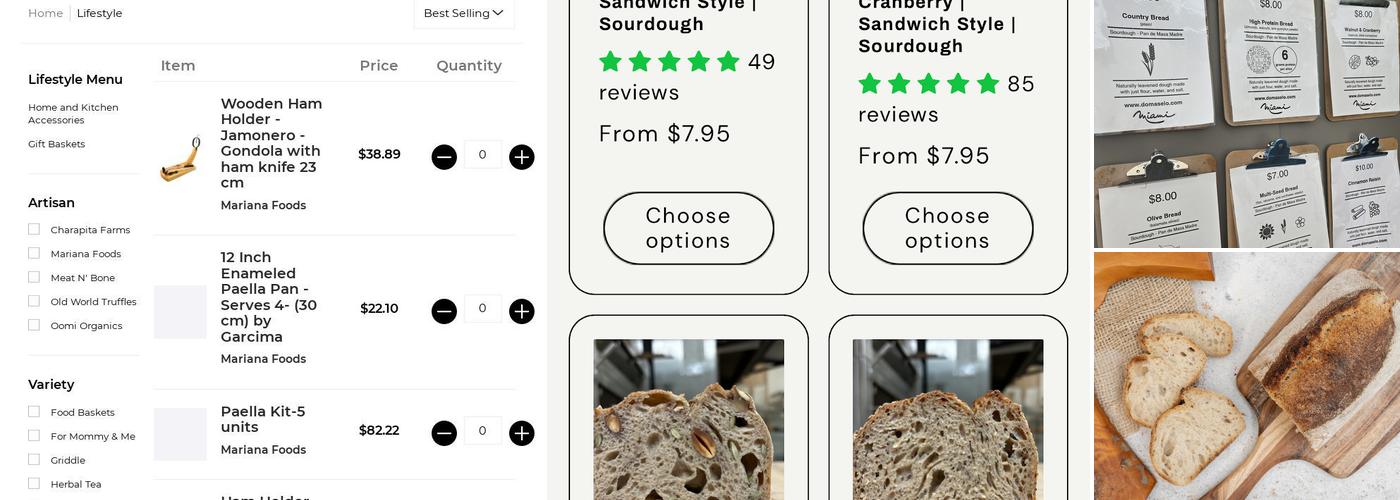Add one 12 Inch Enameled Paella Pan
The width and height of the screenshot is (1400, 500).
[x=521, y=311]
